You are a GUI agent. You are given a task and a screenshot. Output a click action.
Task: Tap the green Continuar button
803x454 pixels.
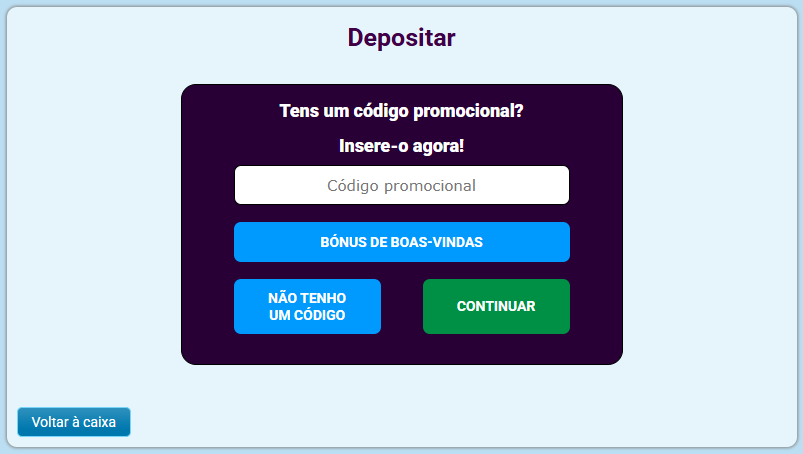(496, 306)
